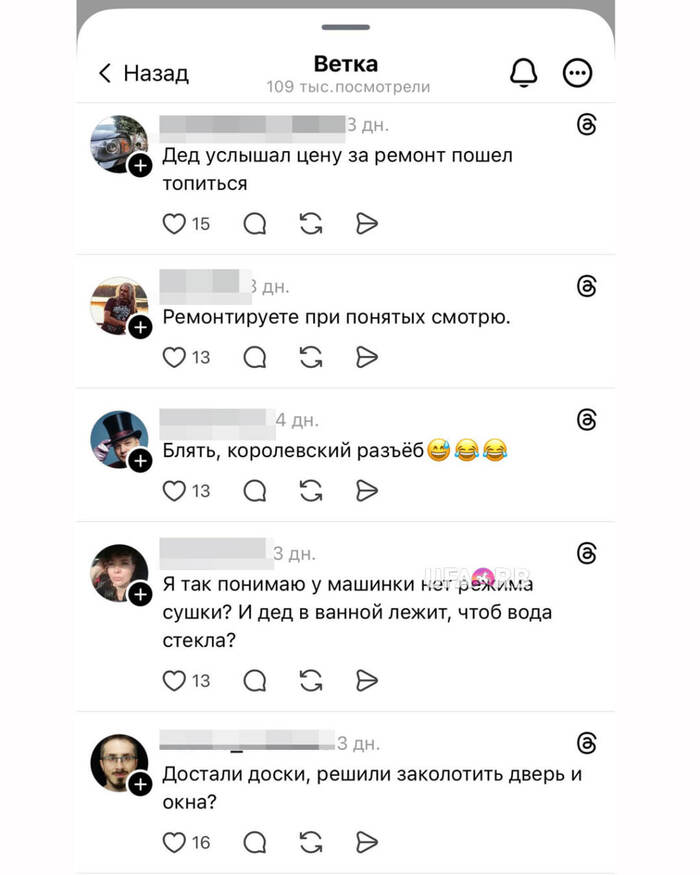This screenshot has width=700, height=875.
Task: Reply to the comment about 'режима сушки'
Action: tap(255, 680)
